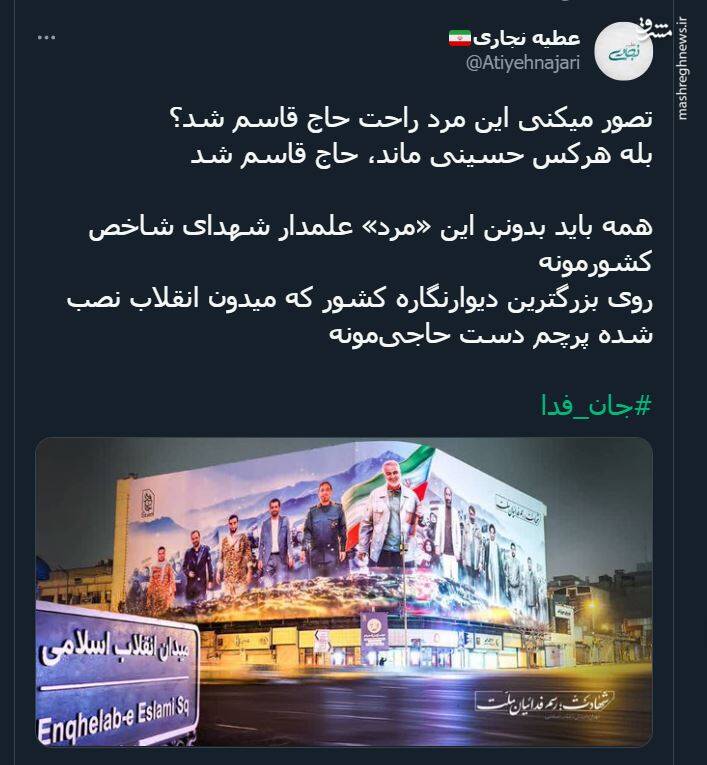Open the author's profile picture
This screenshot has height=765, width=707.
tap(623, 51)
